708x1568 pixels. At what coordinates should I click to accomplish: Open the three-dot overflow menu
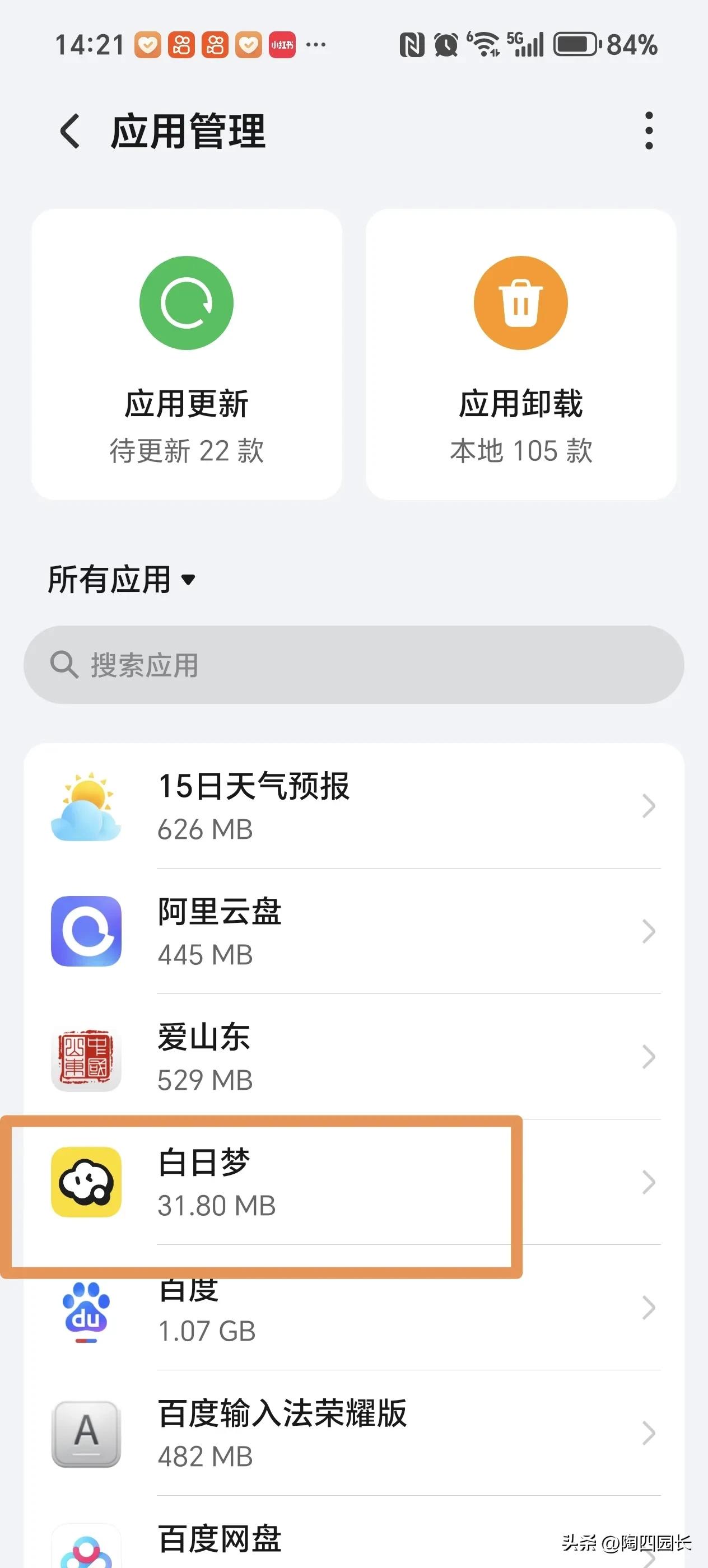[x=649, y=130]
